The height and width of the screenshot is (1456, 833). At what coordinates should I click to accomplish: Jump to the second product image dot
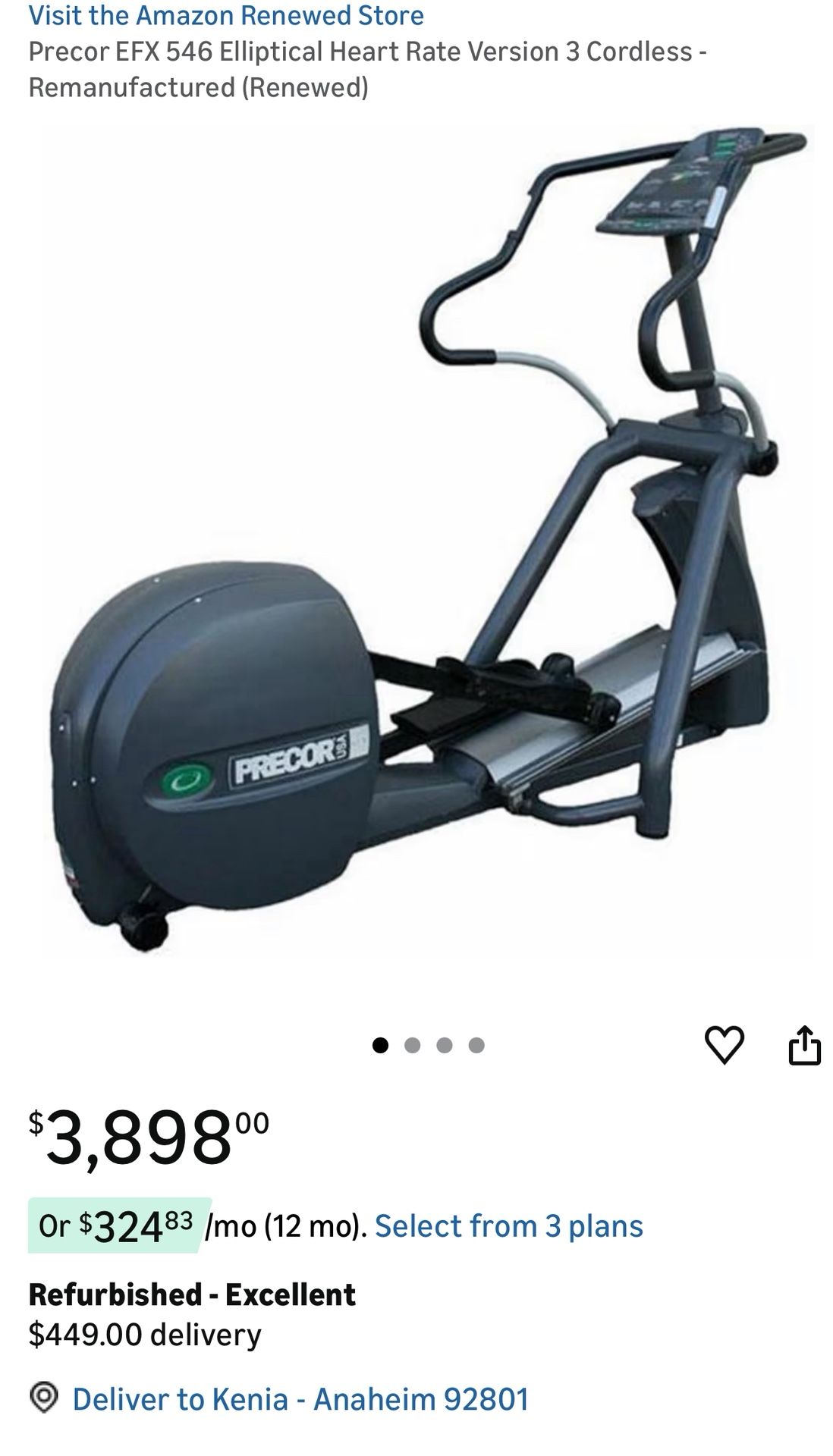point(411,1044)
